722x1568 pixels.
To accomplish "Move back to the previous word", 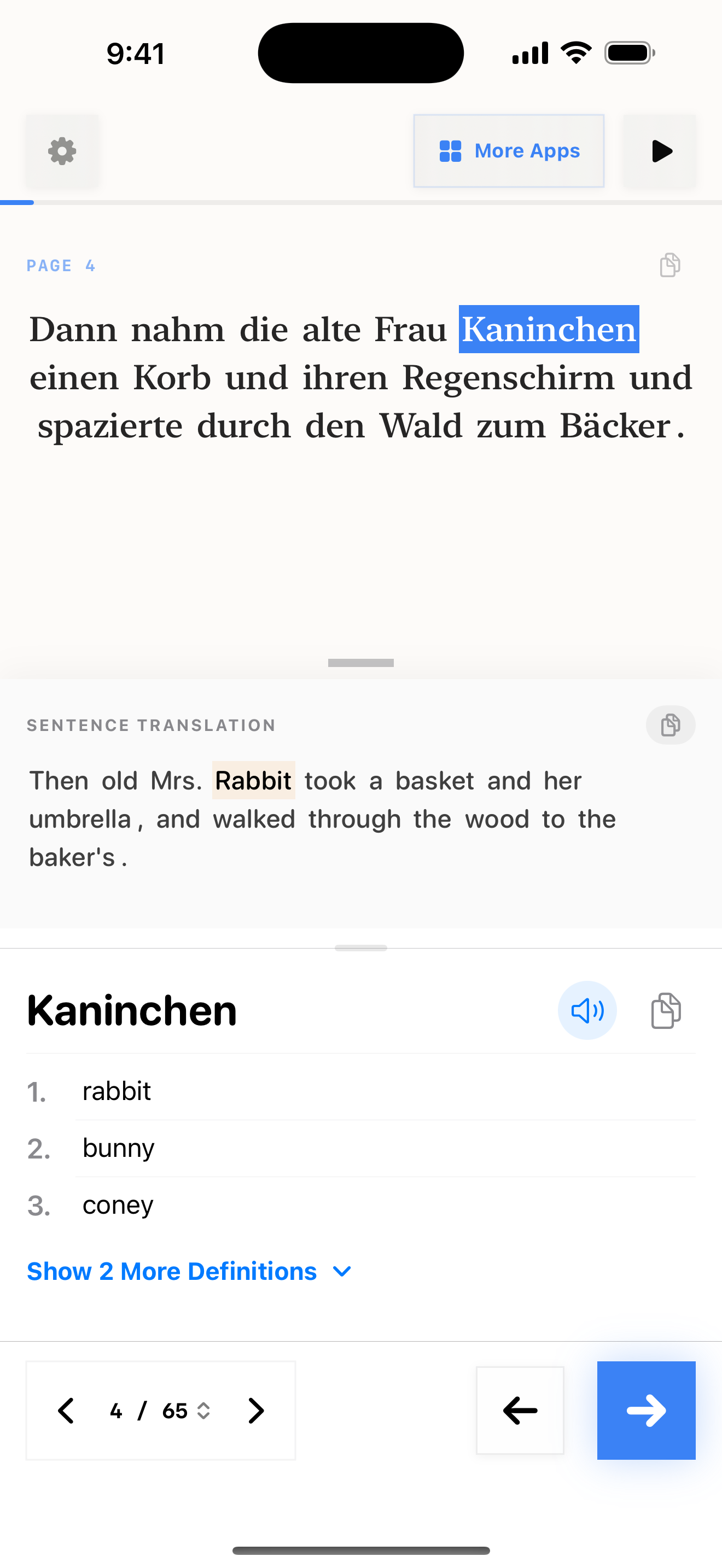I will click(x=520, y=1411).
